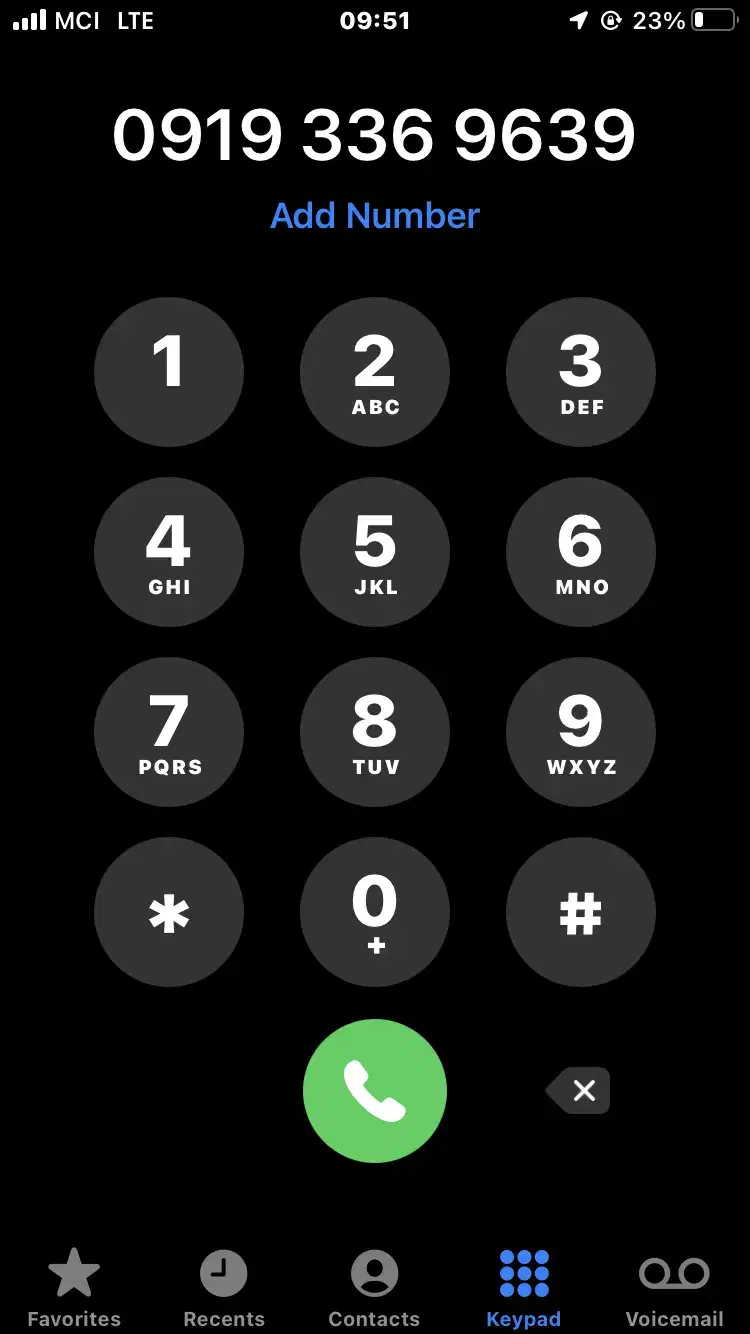
Task: Select the Keypad tab
Action: point(524,1288)
